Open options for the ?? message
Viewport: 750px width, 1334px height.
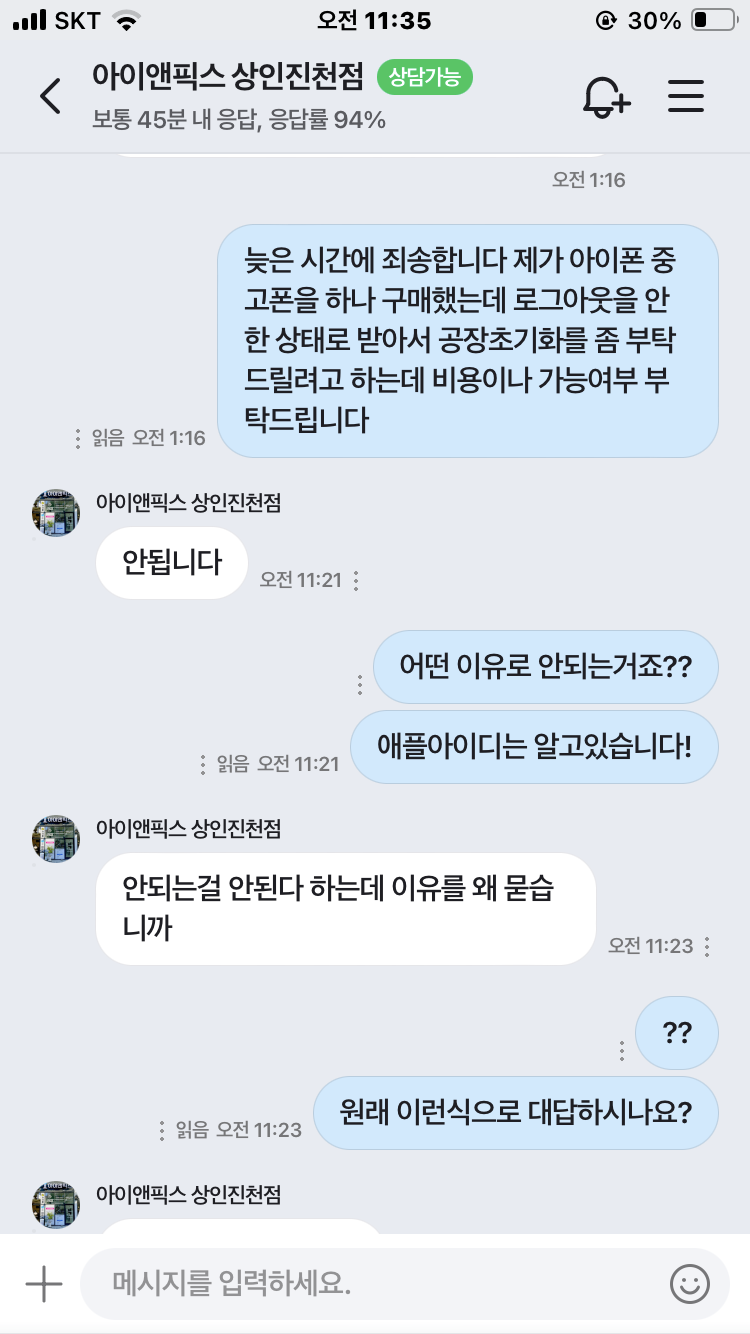pos(622,1051)
